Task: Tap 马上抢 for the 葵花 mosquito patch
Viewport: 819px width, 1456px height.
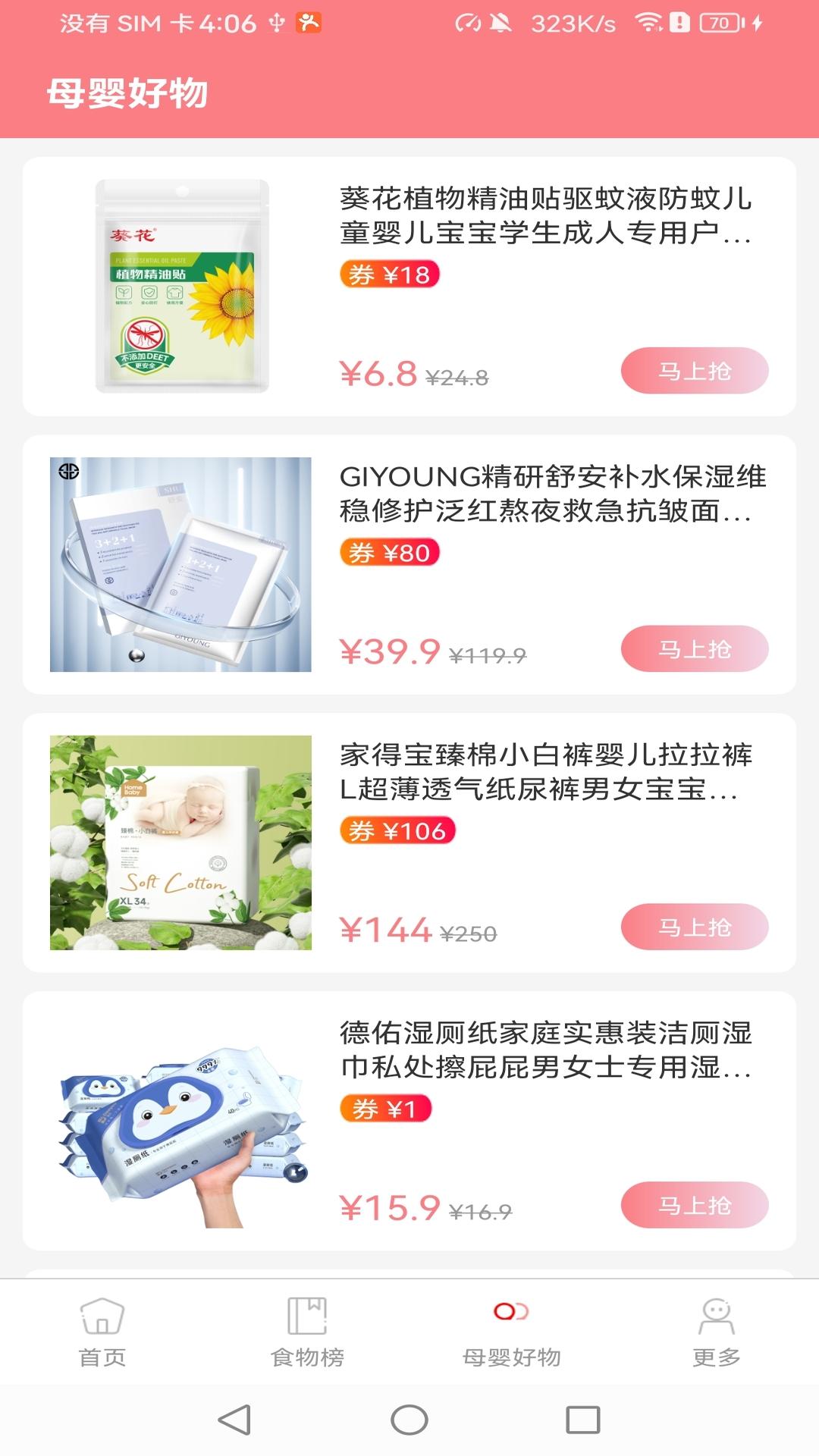Action: pyautogui.click(x=695, y=371)
